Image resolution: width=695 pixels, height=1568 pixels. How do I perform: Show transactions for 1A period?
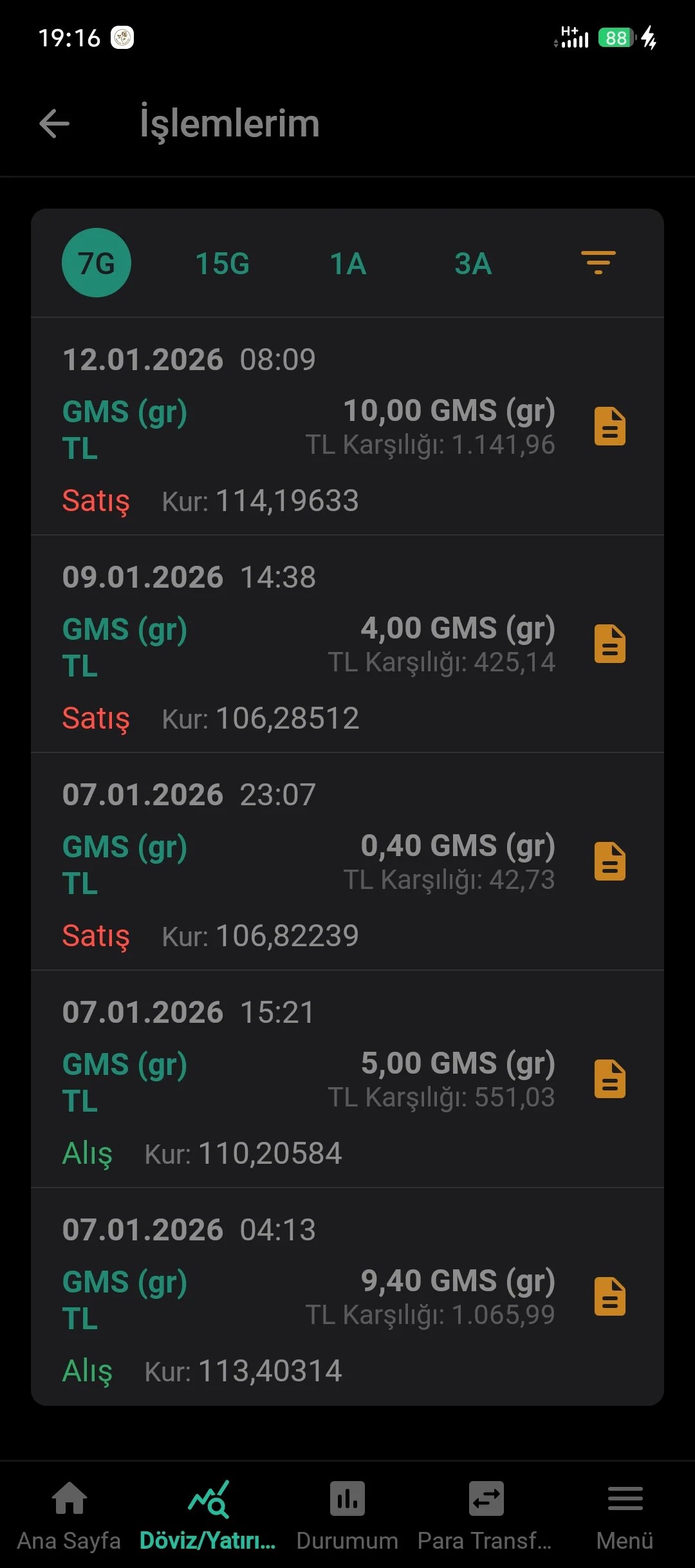click(x=348, y=264)
